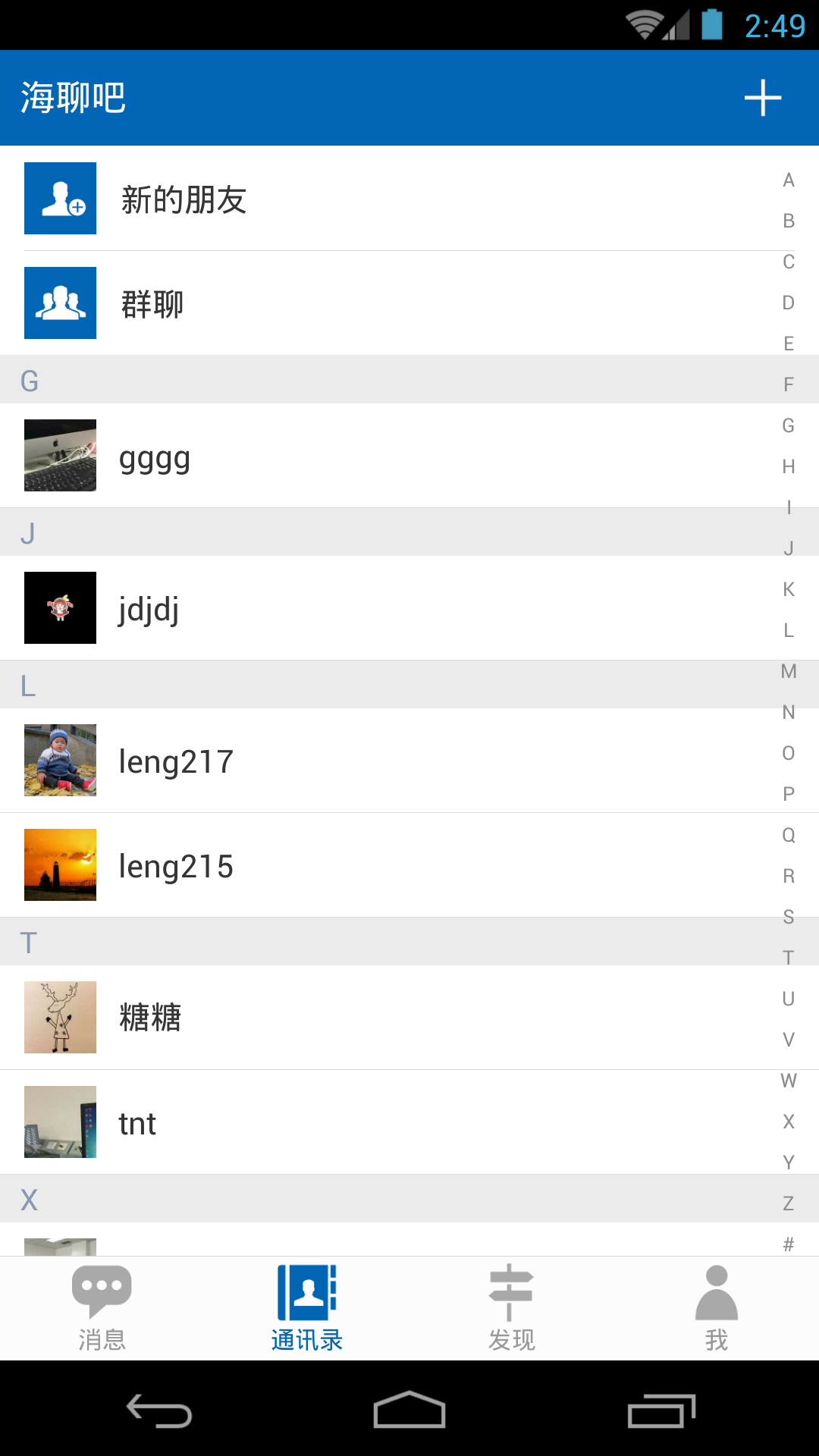
Task: Jump to letter A in the index
Action: tap(789, 180)
